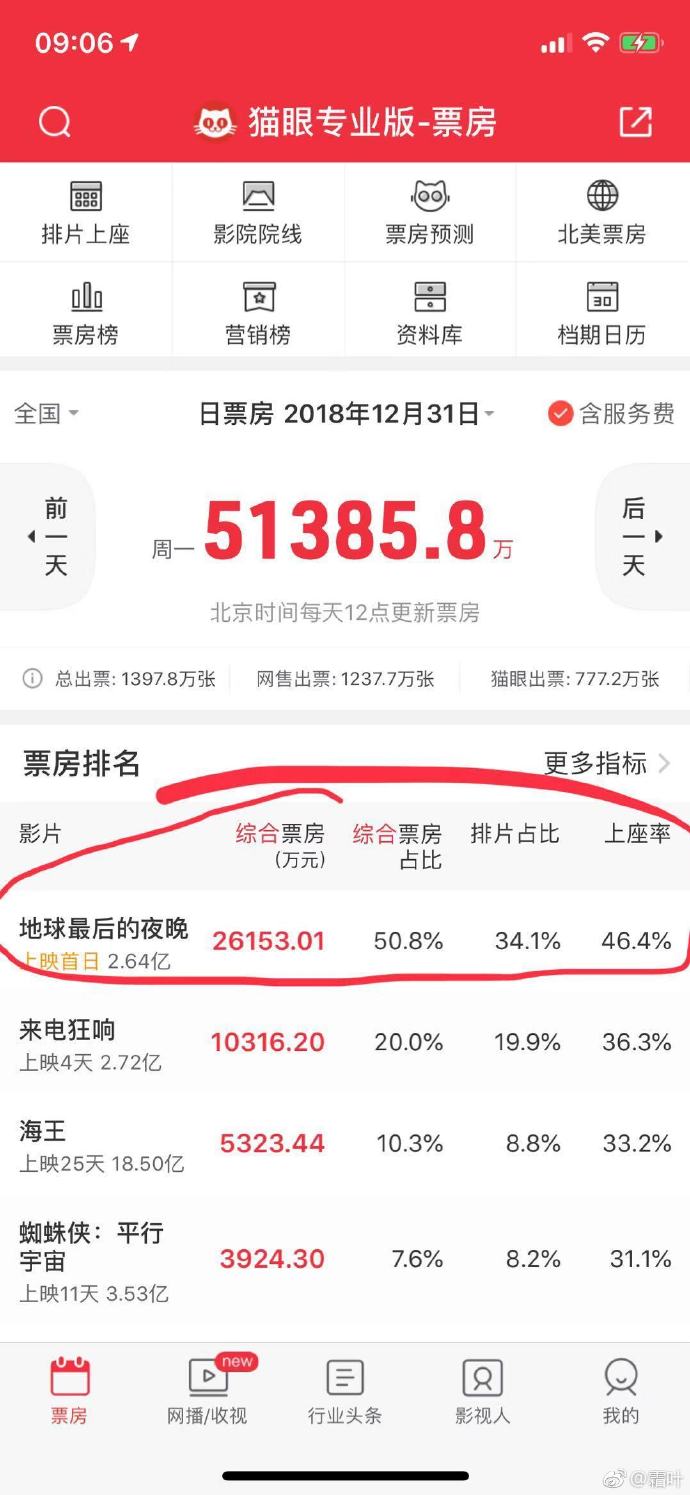
Task: Switch to the 我的 tab
Action: pos(620,1390)
